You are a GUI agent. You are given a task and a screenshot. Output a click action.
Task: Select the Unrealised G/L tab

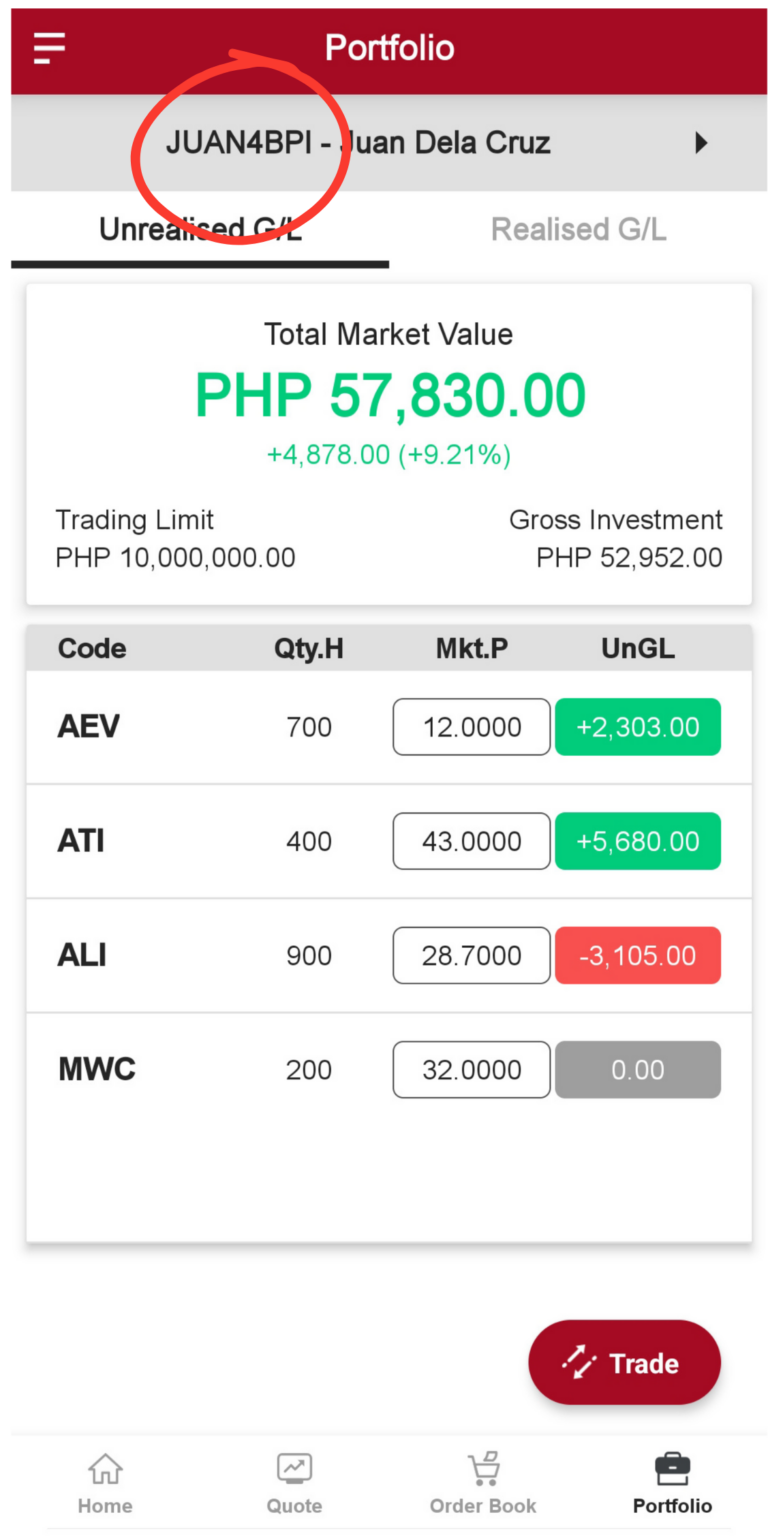coord(199,229)
